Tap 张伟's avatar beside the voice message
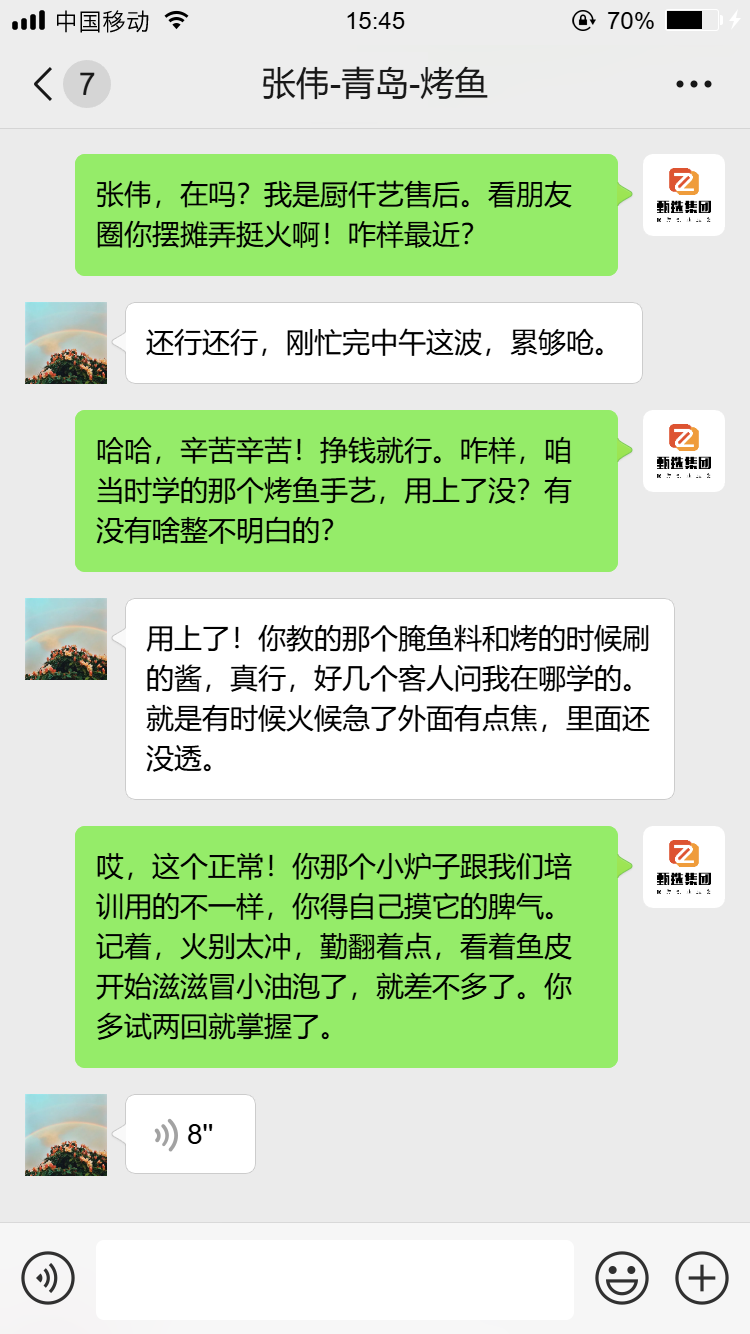This screenshot has width=750, height=1334. [x=65, y=1134]
